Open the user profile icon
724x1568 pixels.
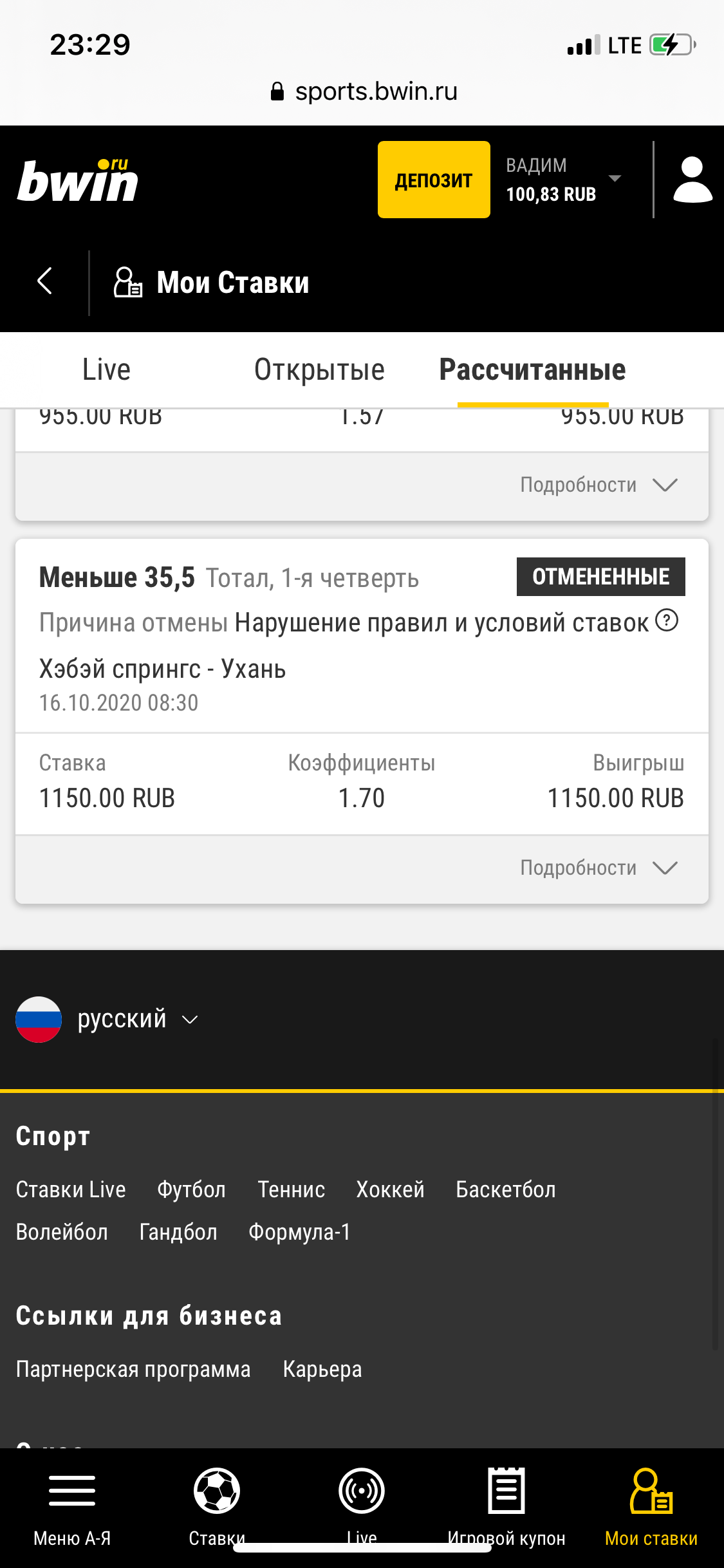pos(692,180)
